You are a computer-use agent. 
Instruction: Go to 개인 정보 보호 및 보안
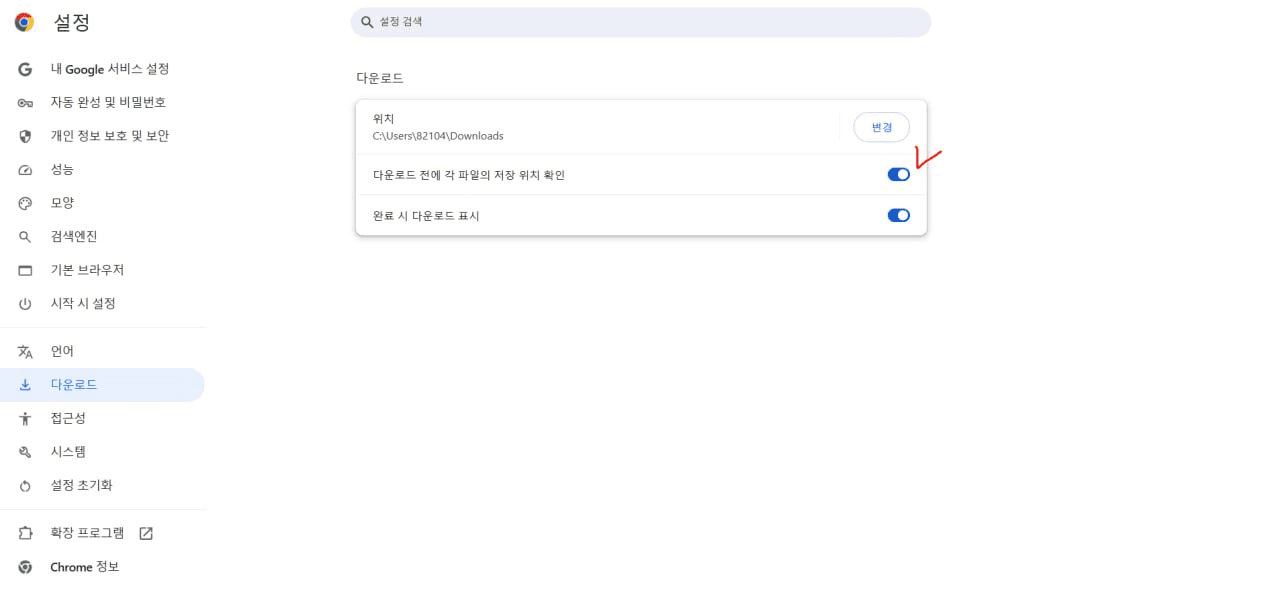[x=109, y=136]
